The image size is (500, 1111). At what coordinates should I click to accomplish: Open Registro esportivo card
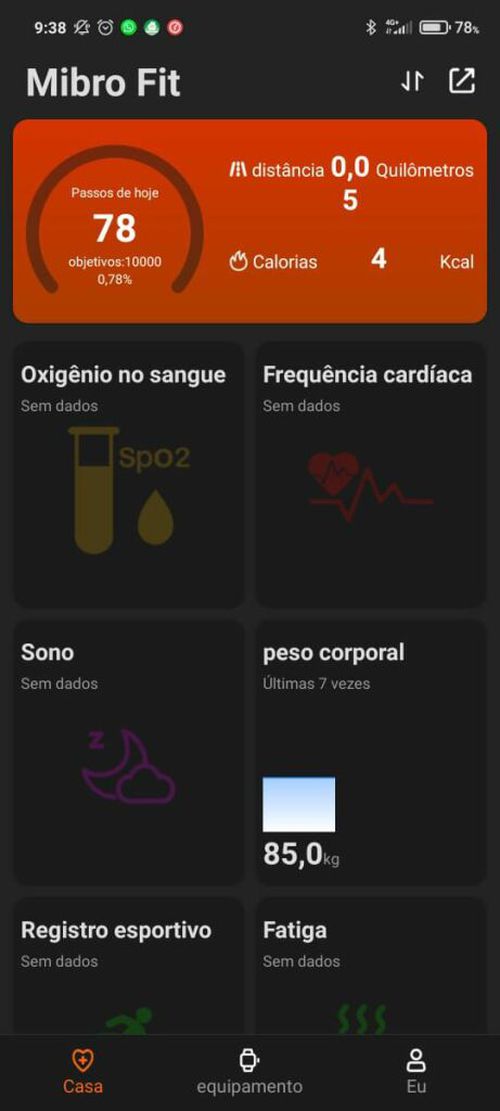[x=129, y=966]
